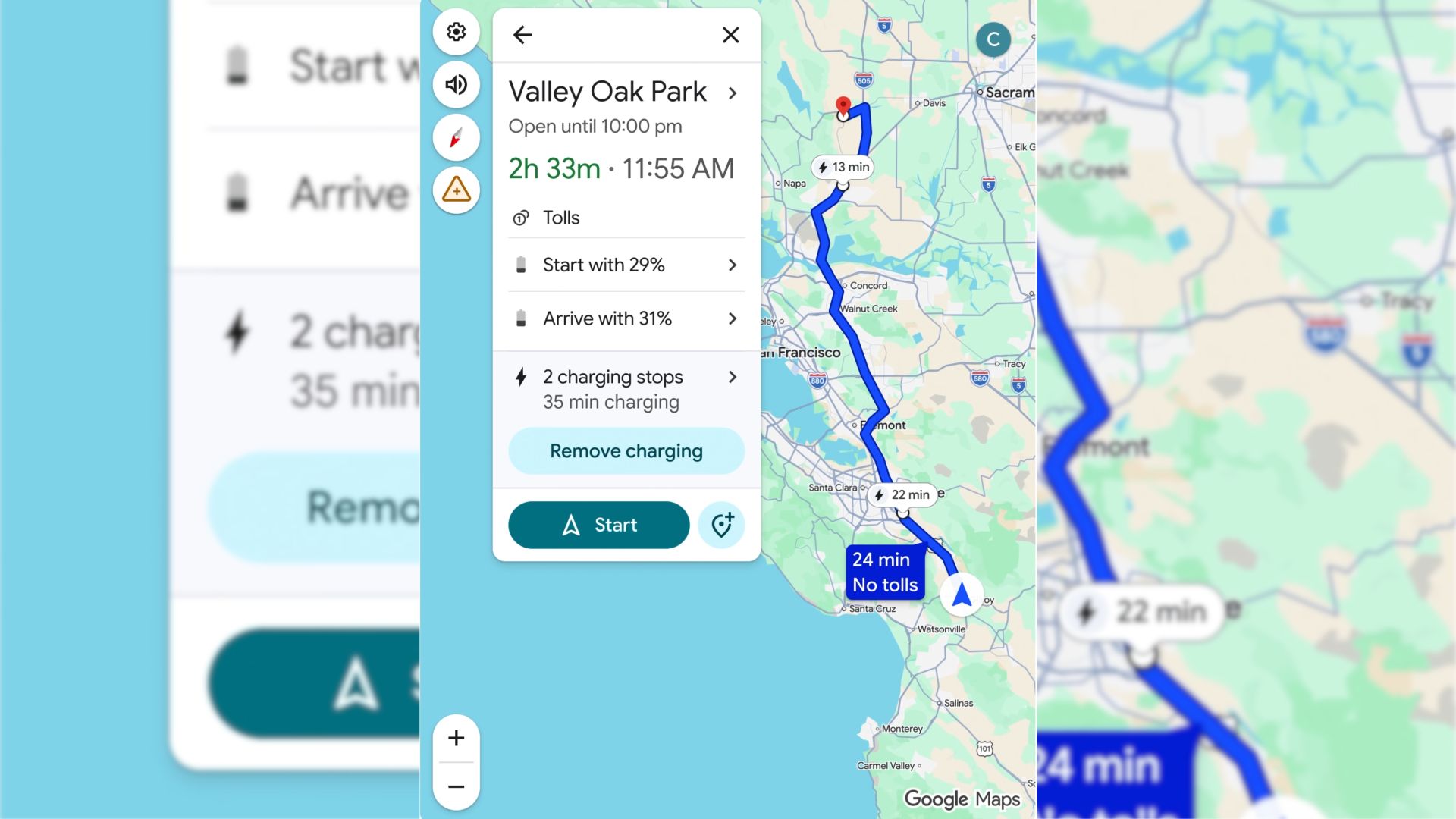This screenshot has width=1456, height=819.
Task: Tap the compass button
Action: 456,138
